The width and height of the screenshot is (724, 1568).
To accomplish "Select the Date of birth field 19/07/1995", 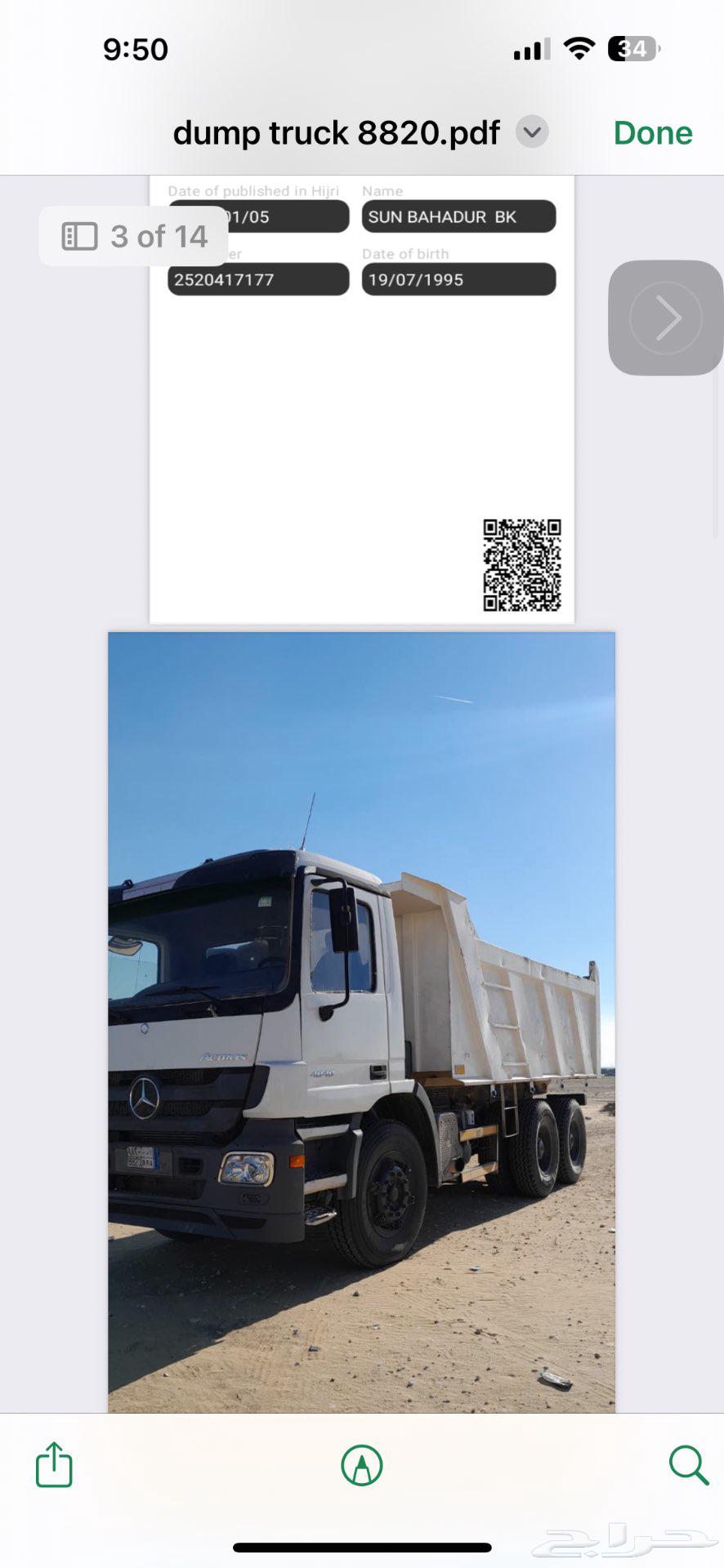I will [458, 279].
